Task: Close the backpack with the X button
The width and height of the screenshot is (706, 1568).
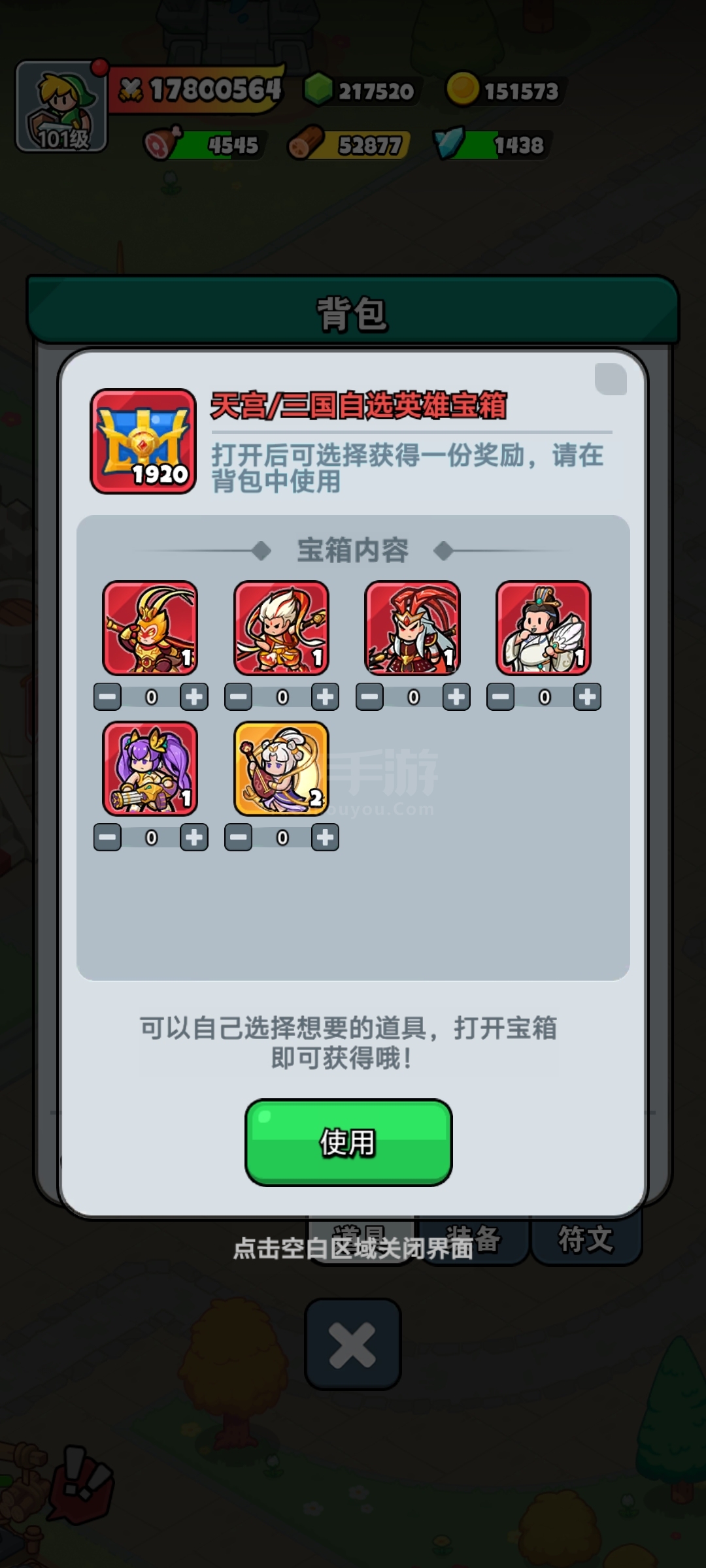Action: 352,1345
